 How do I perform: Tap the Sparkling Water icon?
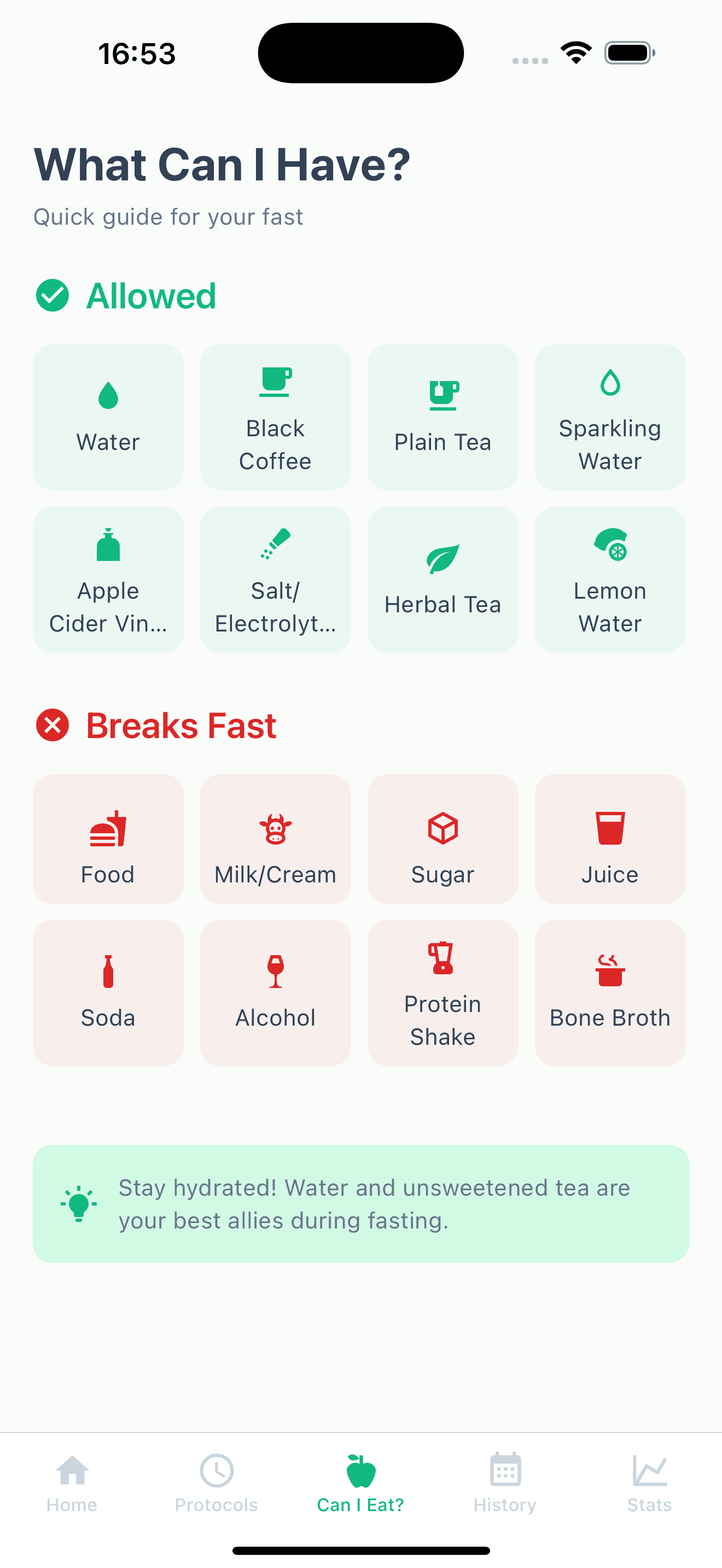click(610, 383)
